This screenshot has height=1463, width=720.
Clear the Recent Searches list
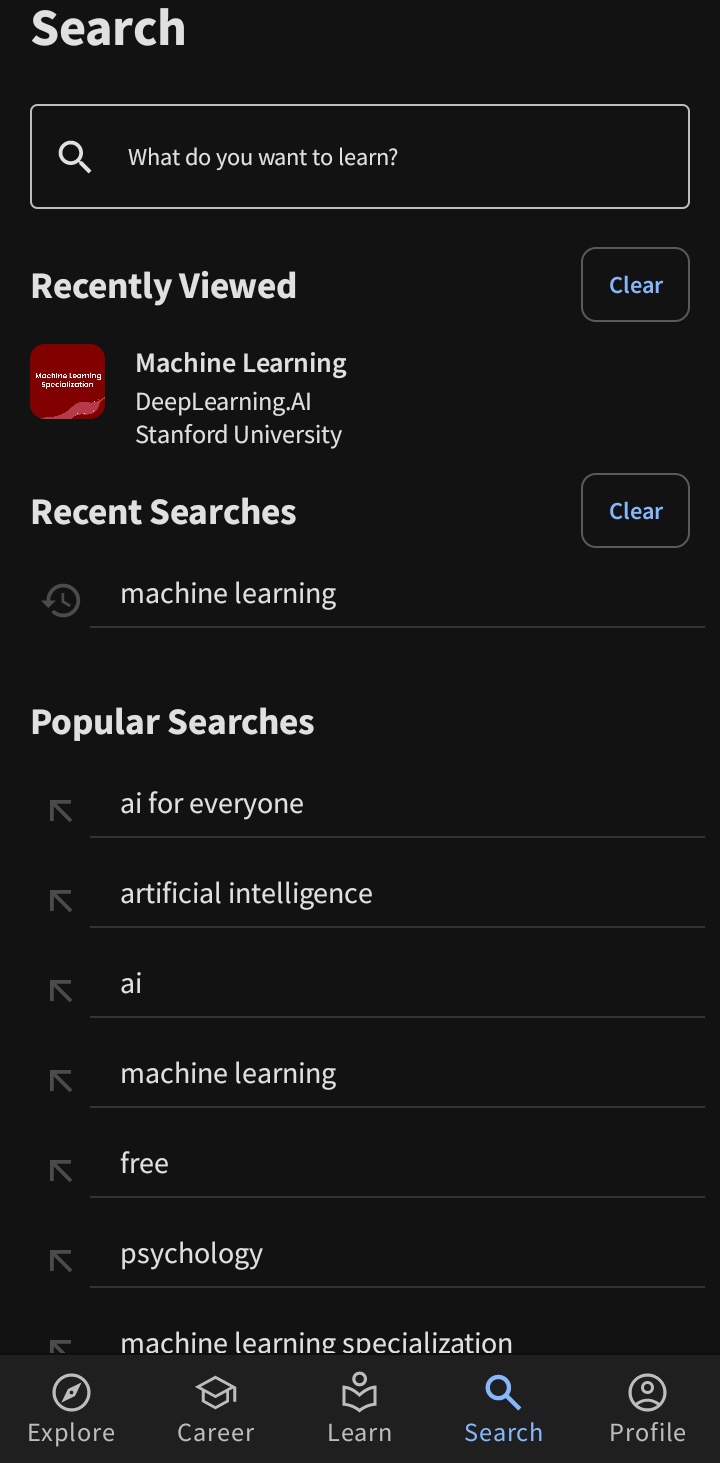click(x=635, y=511)
